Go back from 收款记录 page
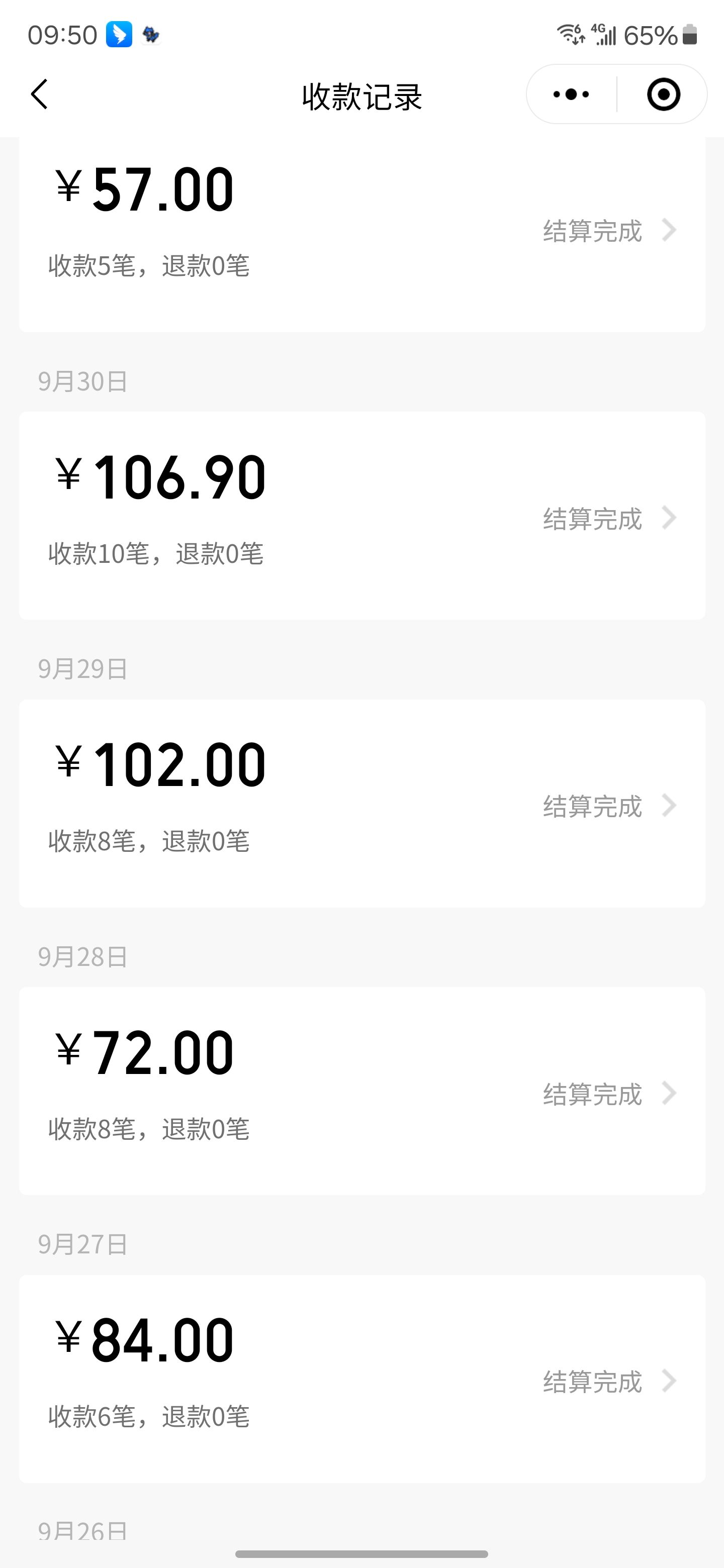 coord(40,94)
